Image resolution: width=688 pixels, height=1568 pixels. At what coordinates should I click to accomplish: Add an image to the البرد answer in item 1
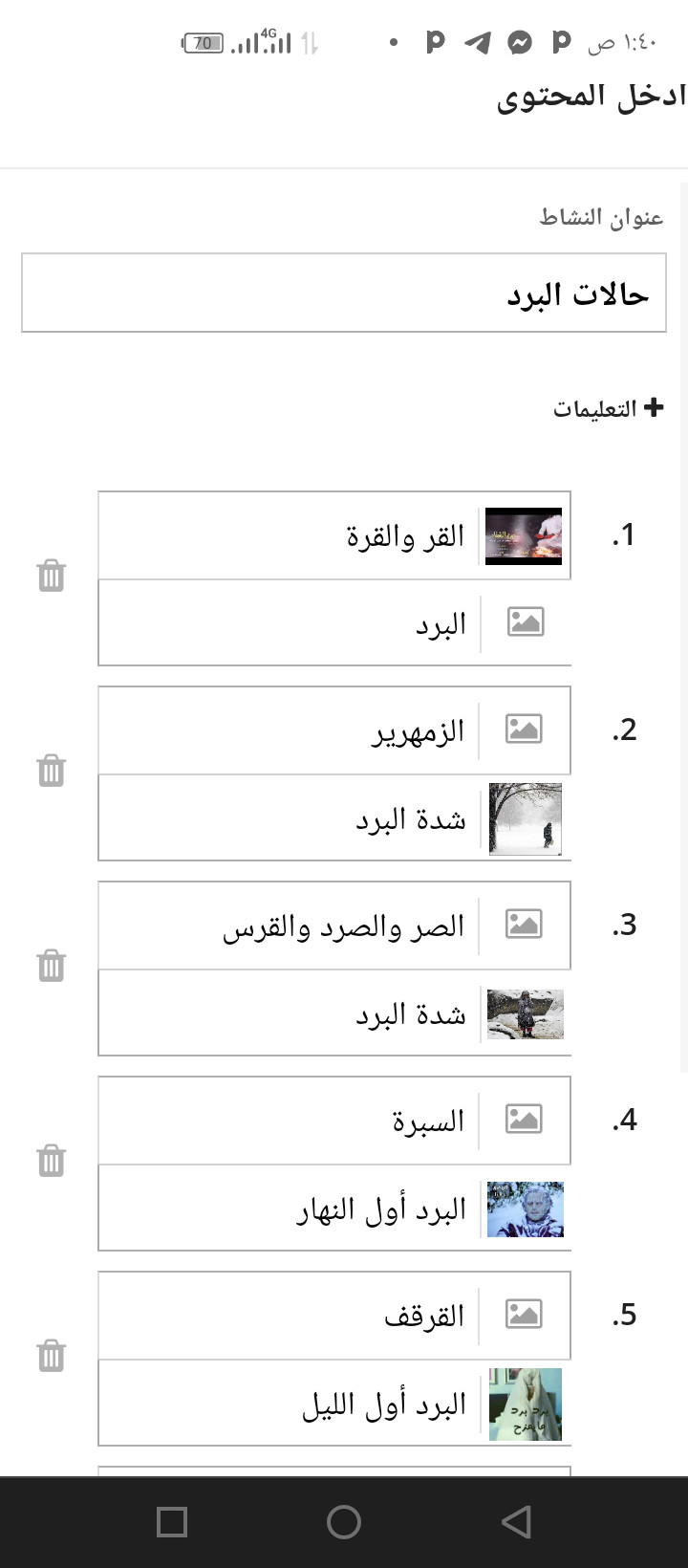[525, 622]
